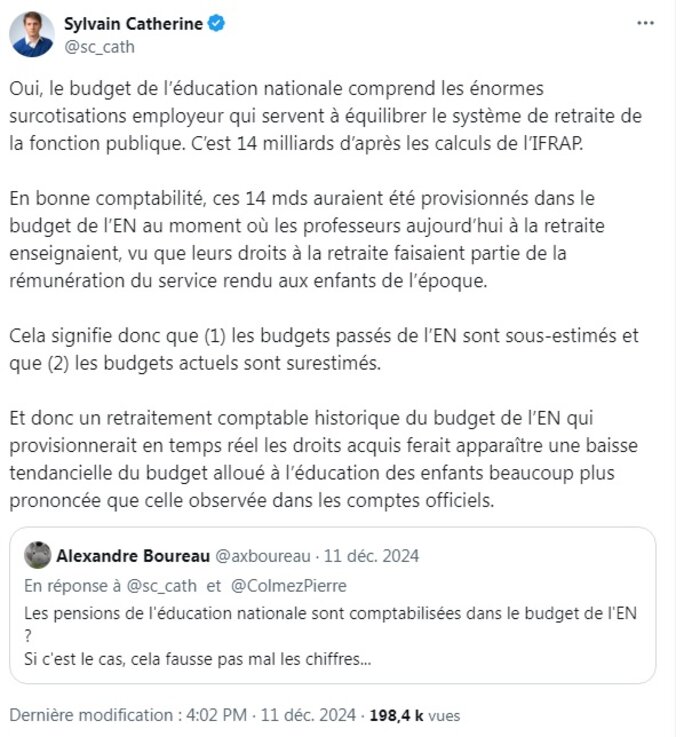684x737 pixels.
Task: Open Sylvain Catherine's profile picture
Action: pos(32,34)
